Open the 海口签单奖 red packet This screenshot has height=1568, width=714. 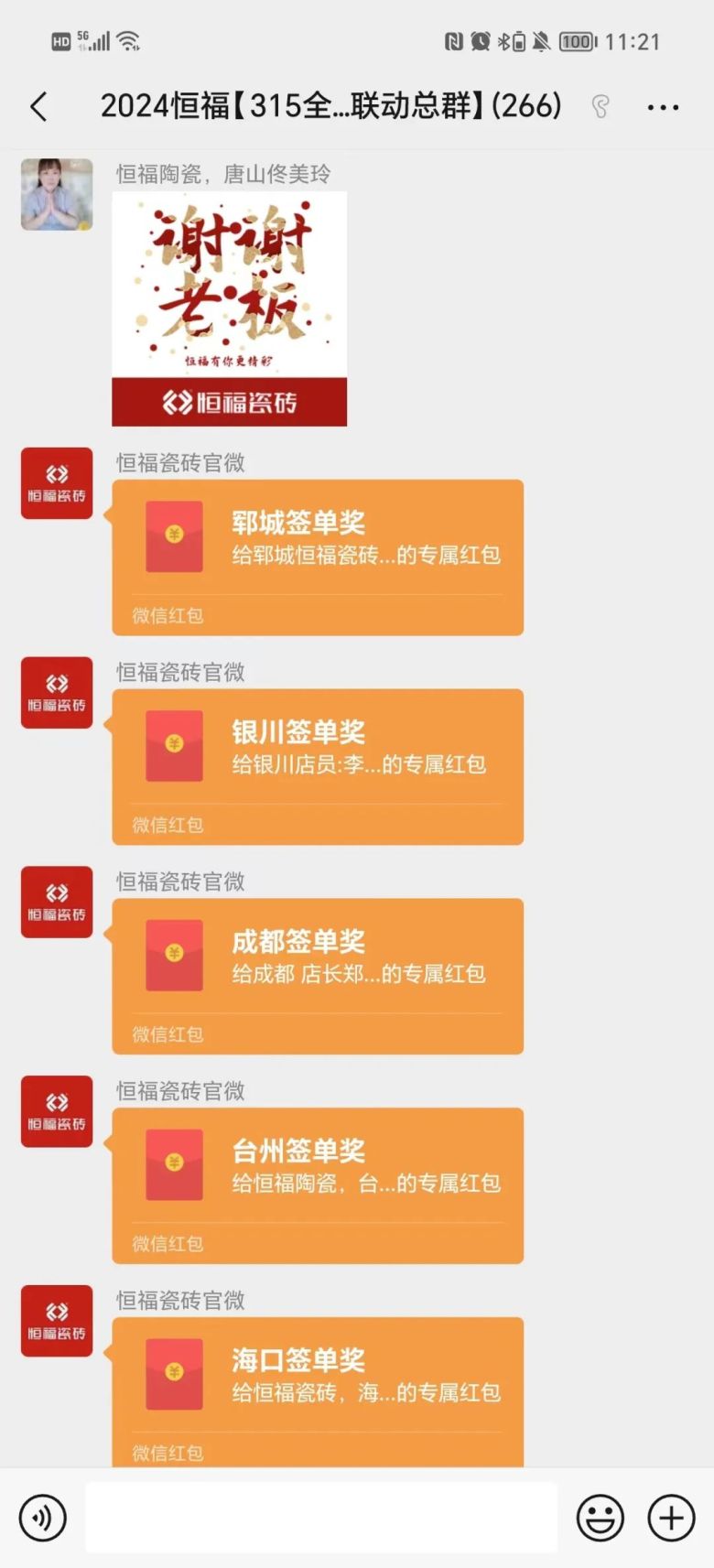(318, 1391)
